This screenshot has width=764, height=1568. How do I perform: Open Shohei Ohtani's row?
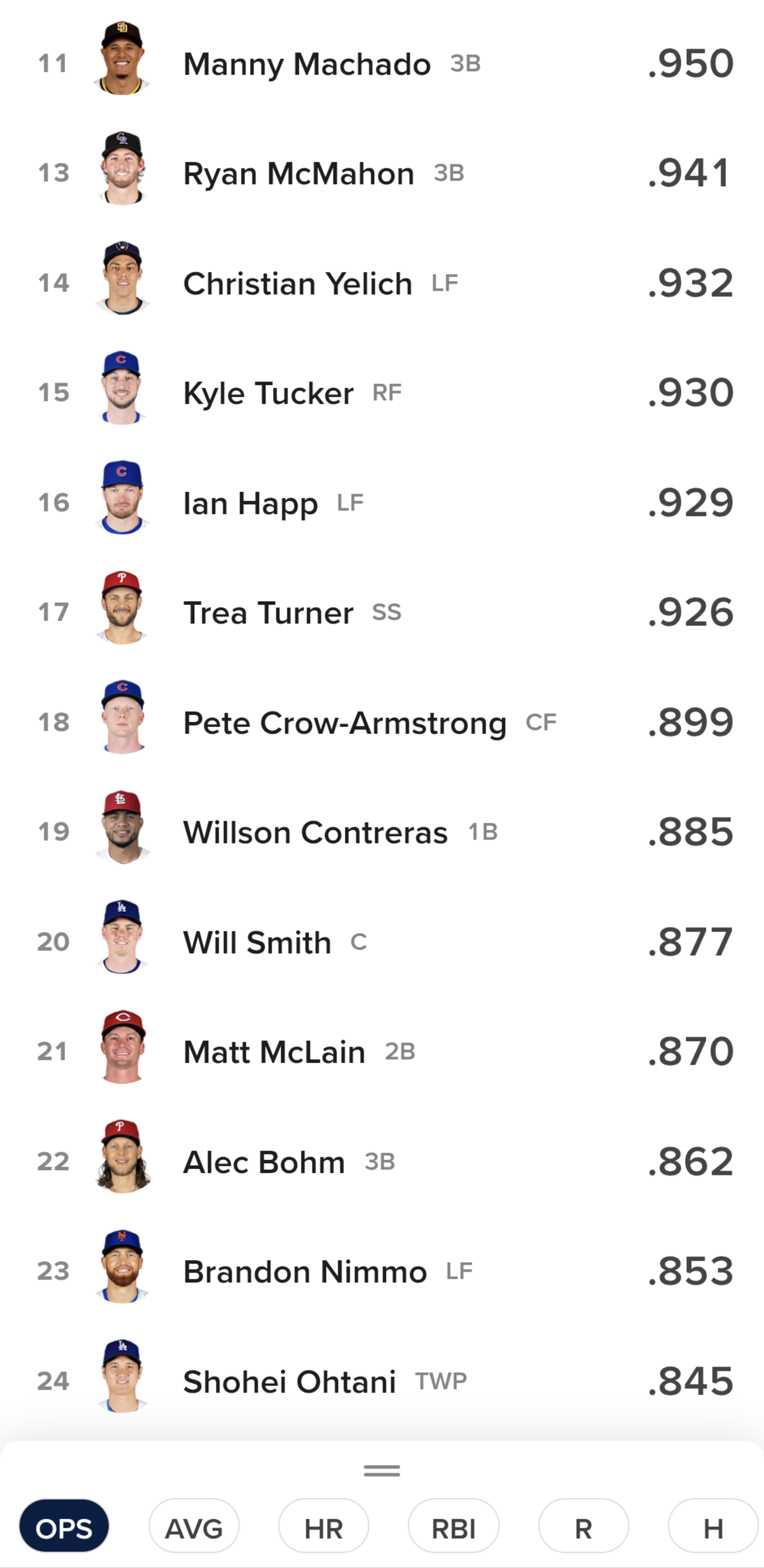pyautogui.click(x=382, y=1381)
